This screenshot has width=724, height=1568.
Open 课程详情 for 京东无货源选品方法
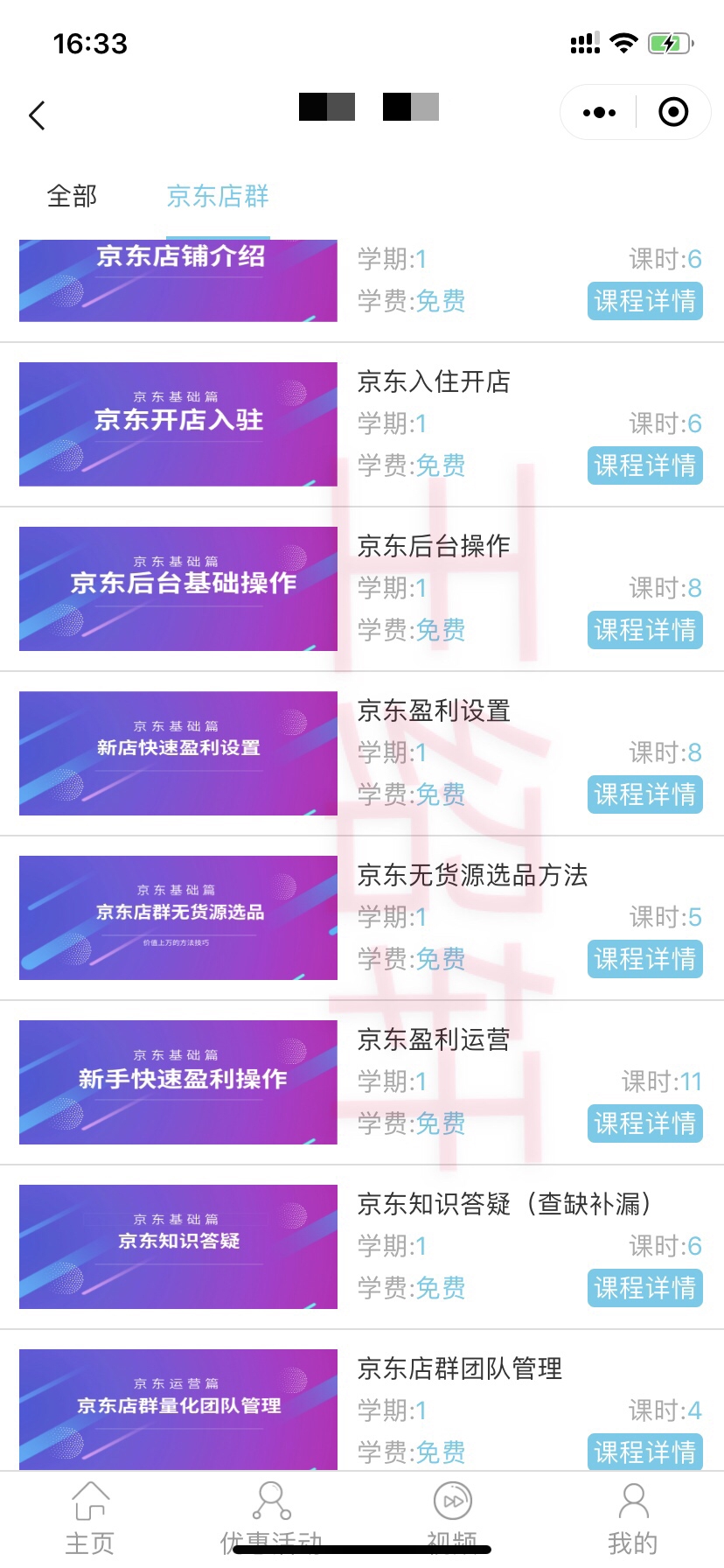tap(644, 959)
